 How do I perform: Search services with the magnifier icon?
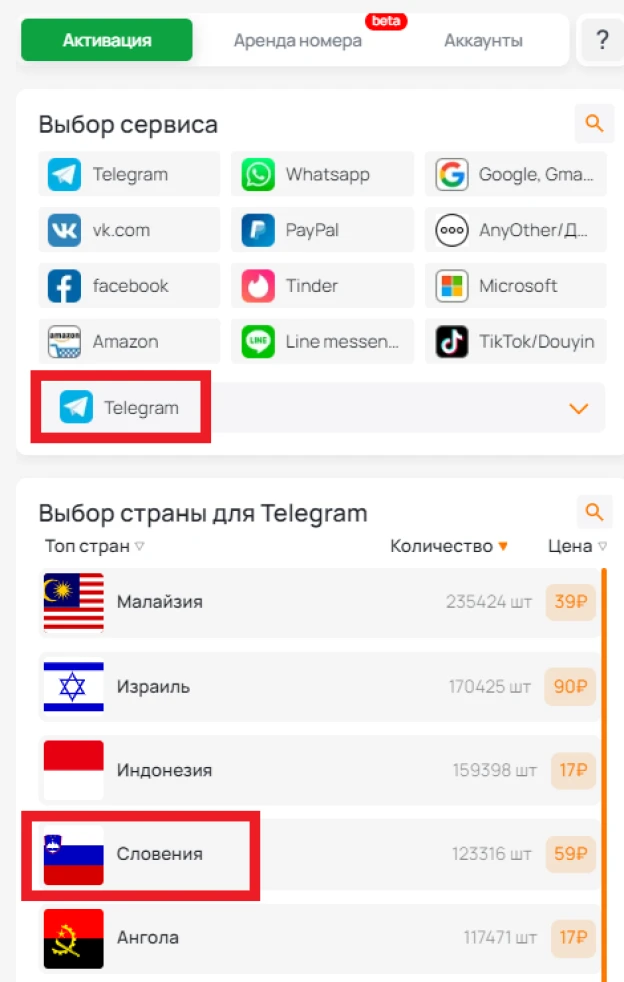pos(594,124)
